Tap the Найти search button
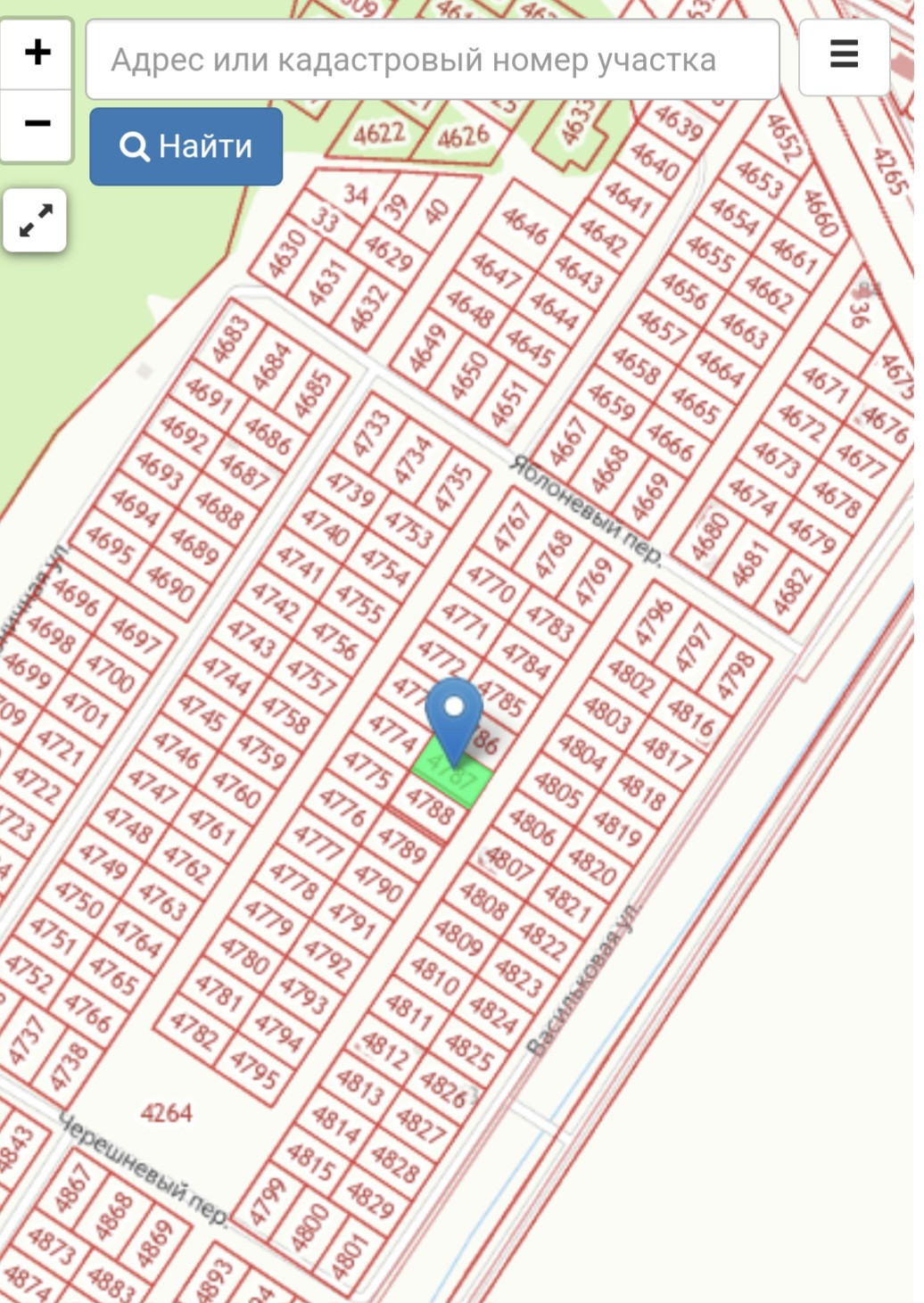This screenshot has height=1303, width=924. click(186, 147)
